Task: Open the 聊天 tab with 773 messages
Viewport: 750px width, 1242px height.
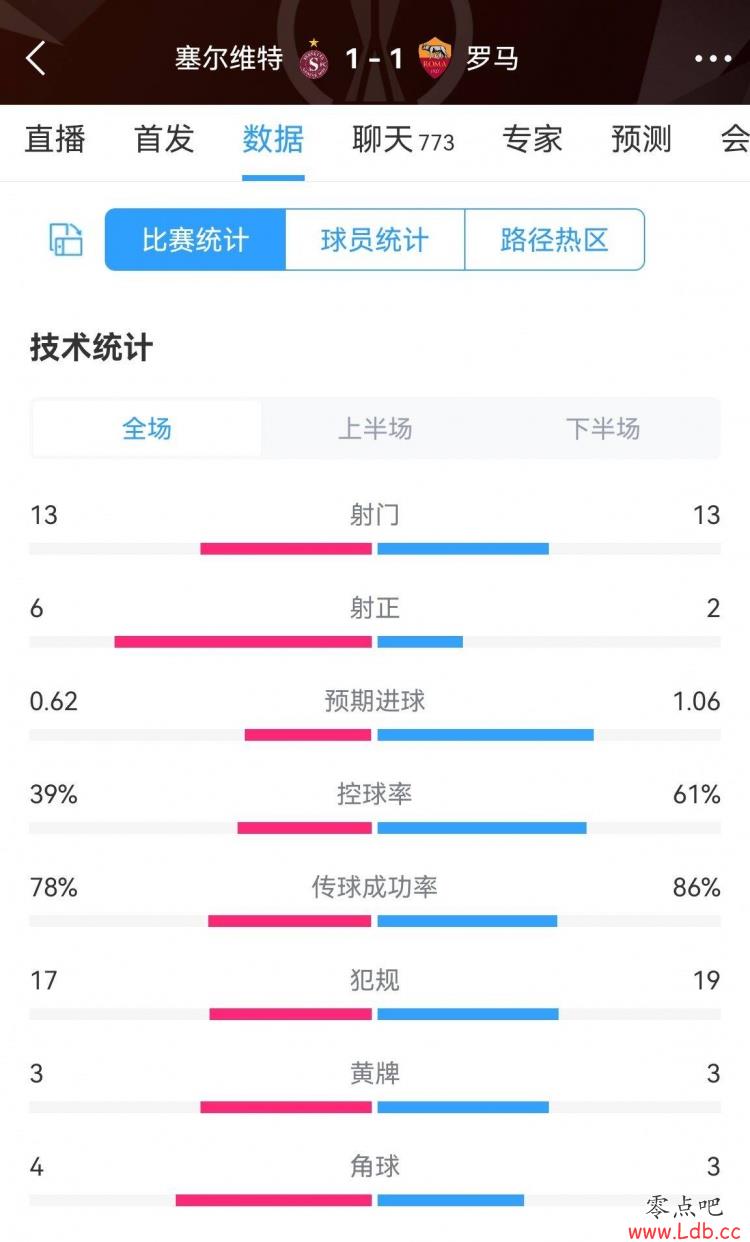Action: tap(403, 139)
